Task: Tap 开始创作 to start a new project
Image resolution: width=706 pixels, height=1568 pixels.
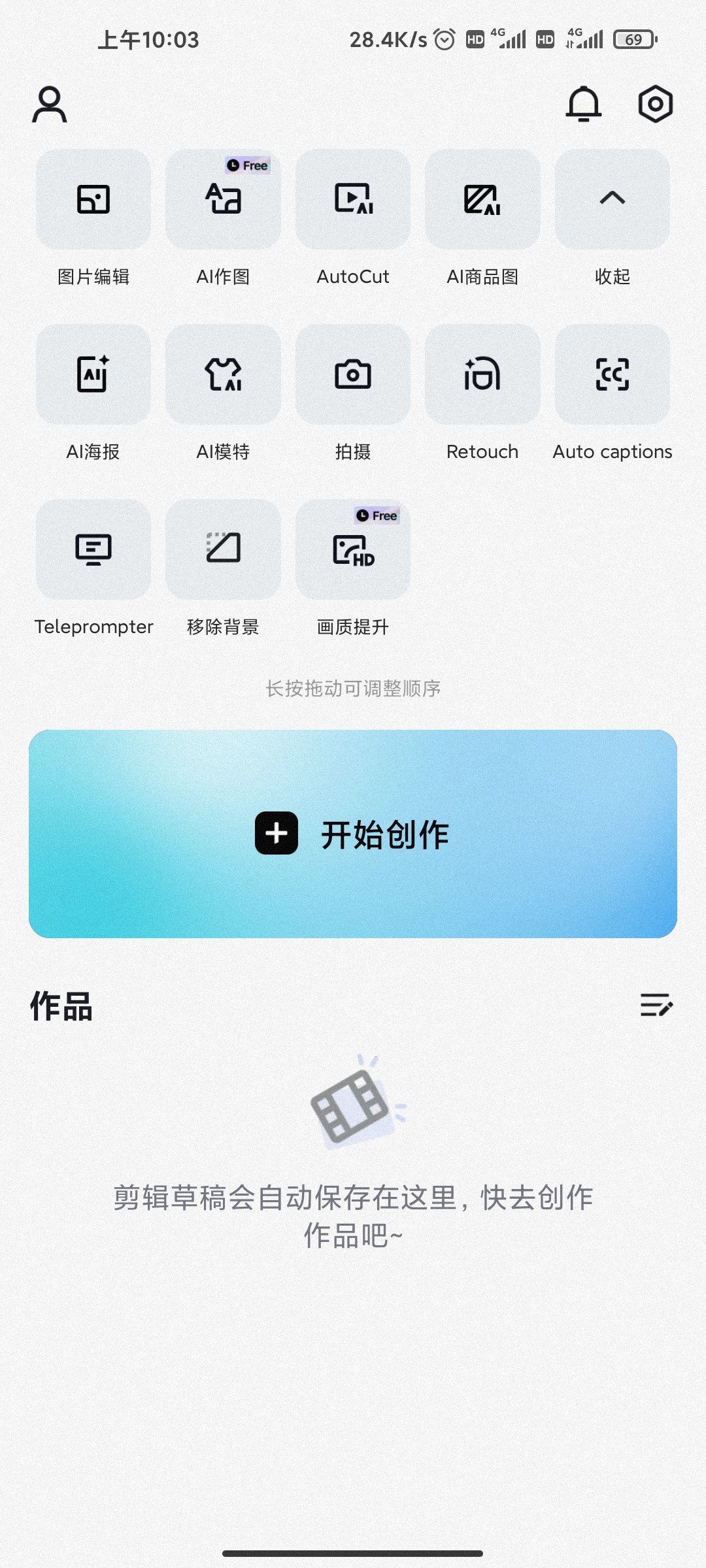Action: (x=353, y=834)
